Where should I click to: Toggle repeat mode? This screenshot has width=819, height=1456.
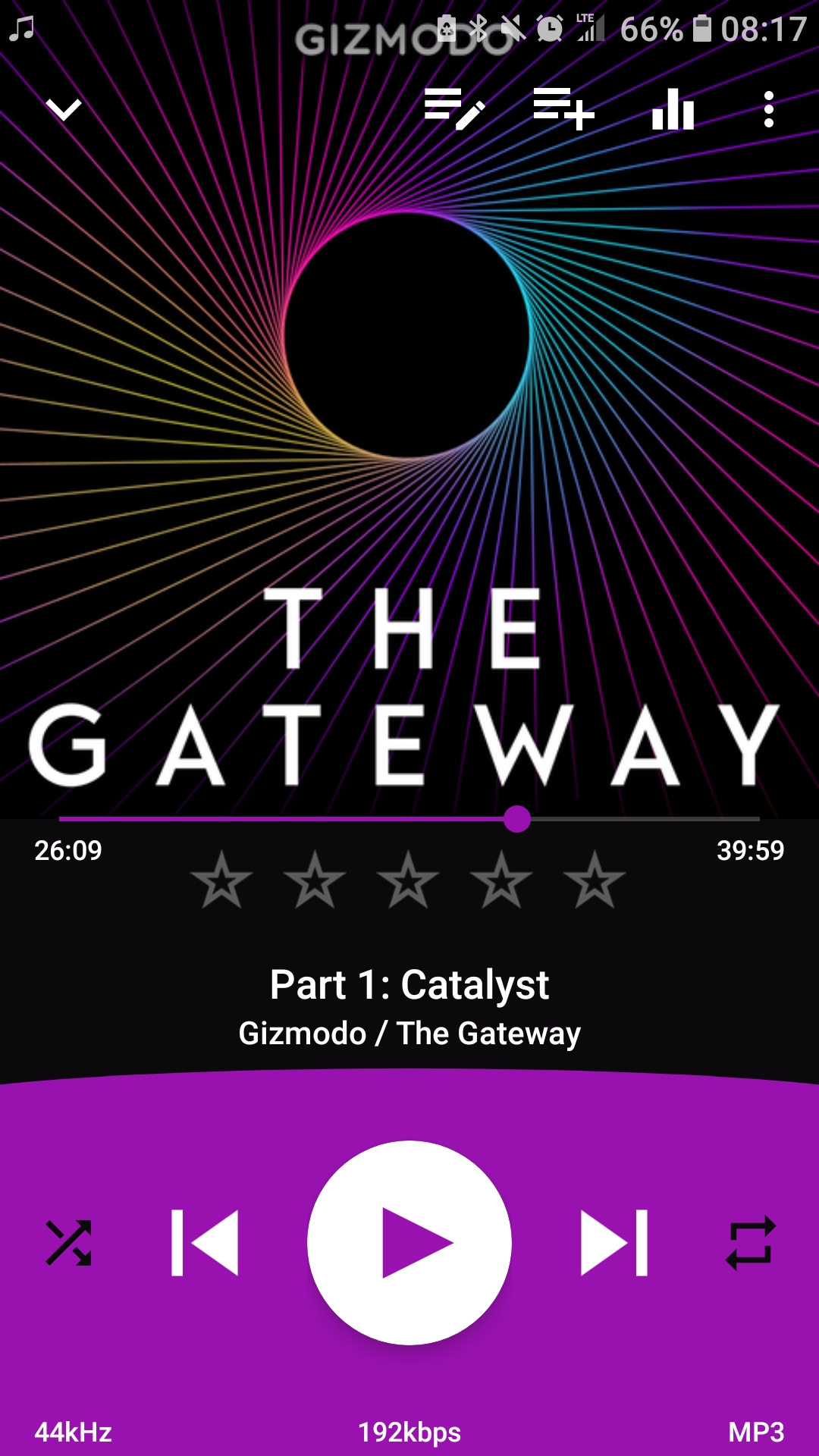tap(751, 1243)
